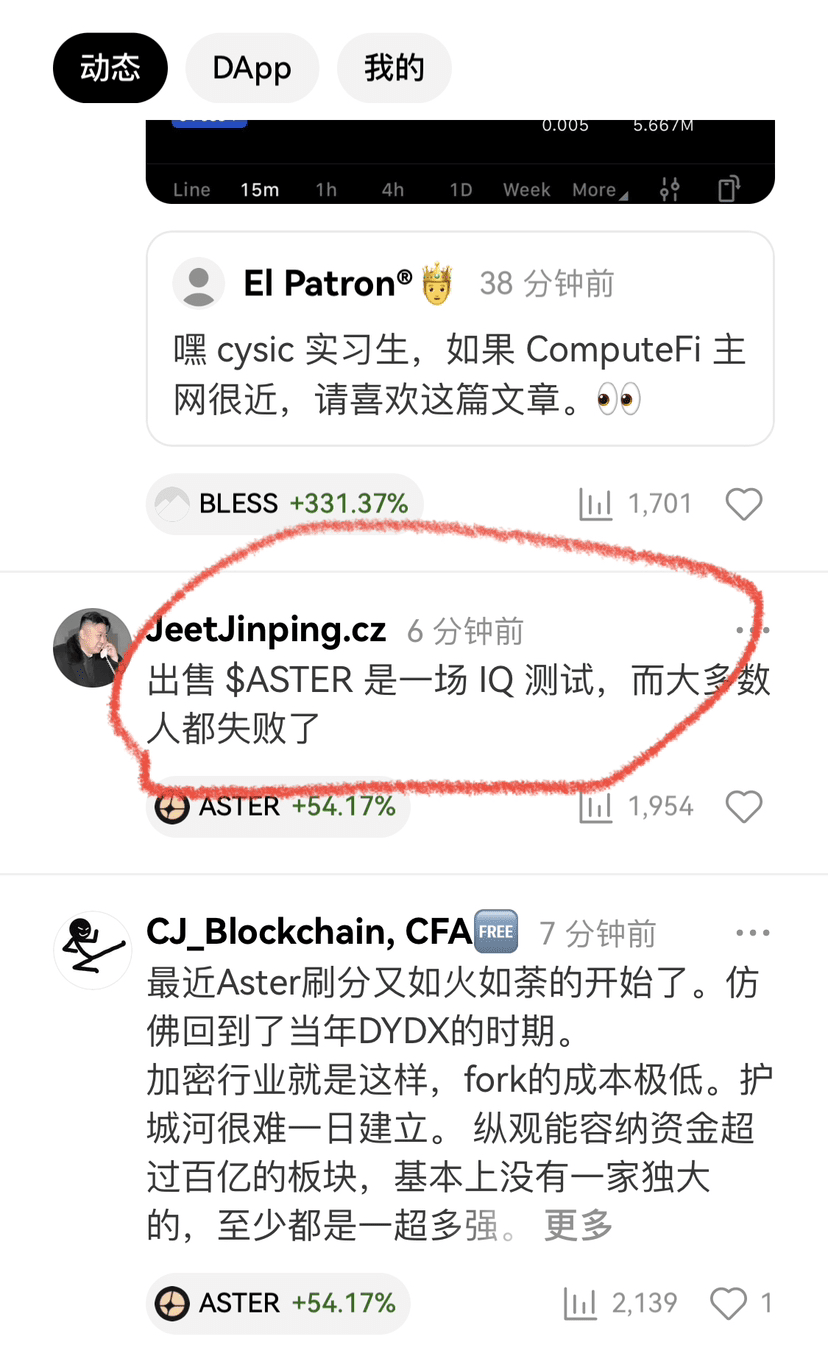Open the quoted El Patron post

click(460, 339)
